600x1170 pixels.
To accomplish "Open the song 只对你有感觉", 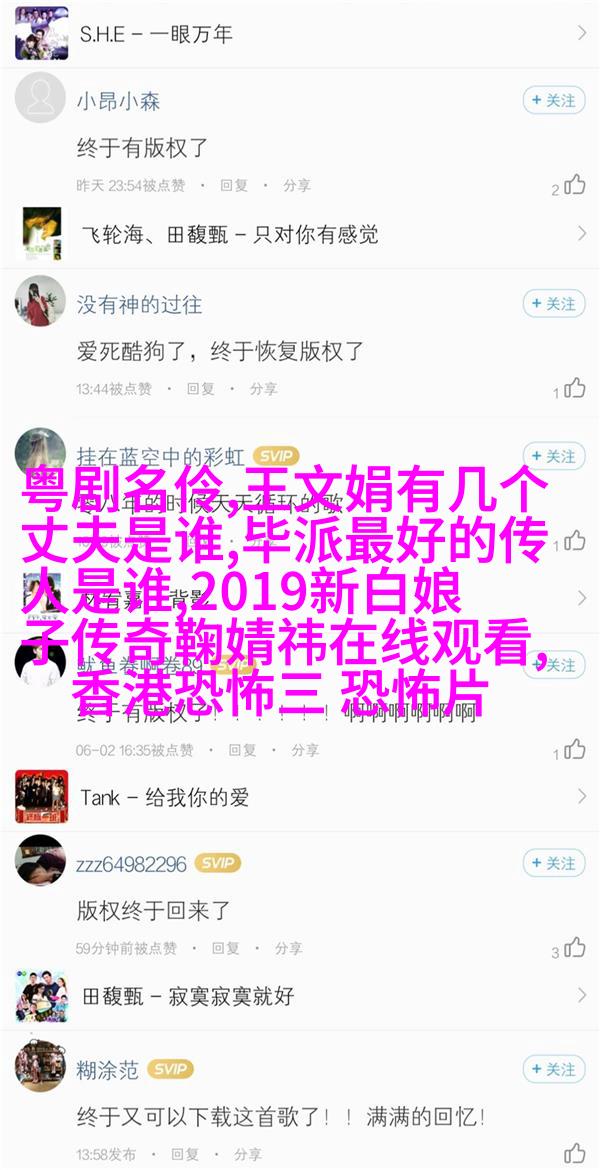I will (300, 234).
